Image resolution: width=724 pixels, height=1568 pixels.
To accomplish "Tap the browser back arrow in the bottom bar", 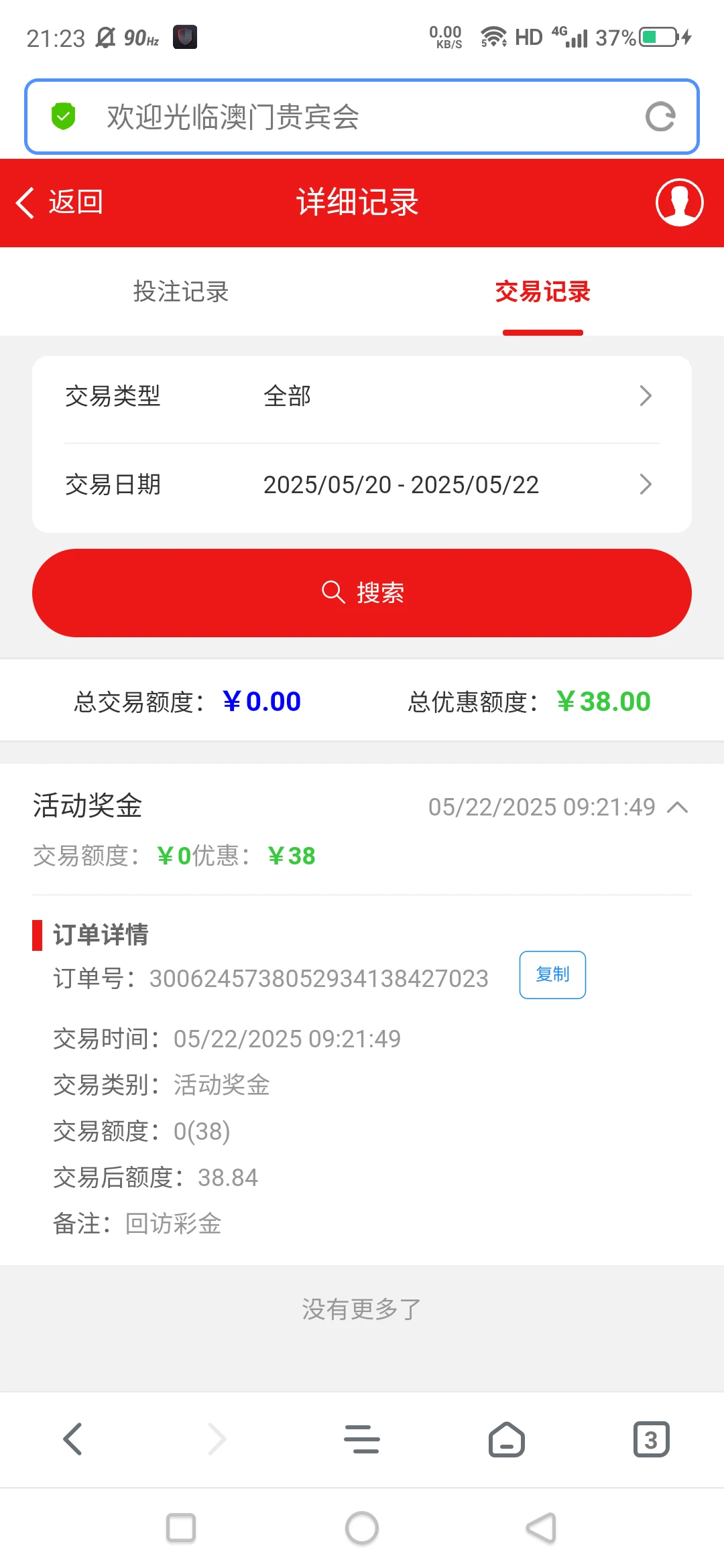I will (x=72, y=1438).
